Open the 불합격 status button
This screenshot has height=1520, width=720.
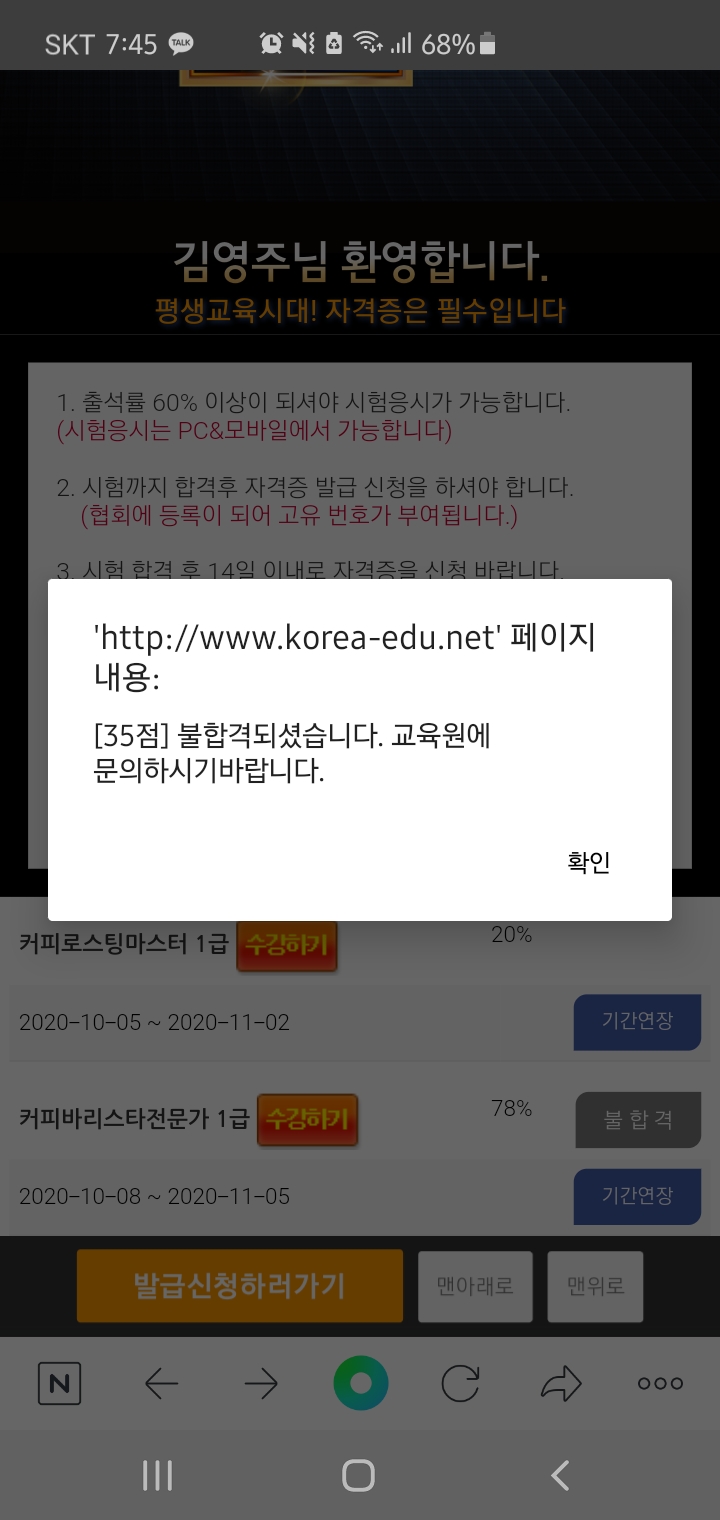[638, 1120]
